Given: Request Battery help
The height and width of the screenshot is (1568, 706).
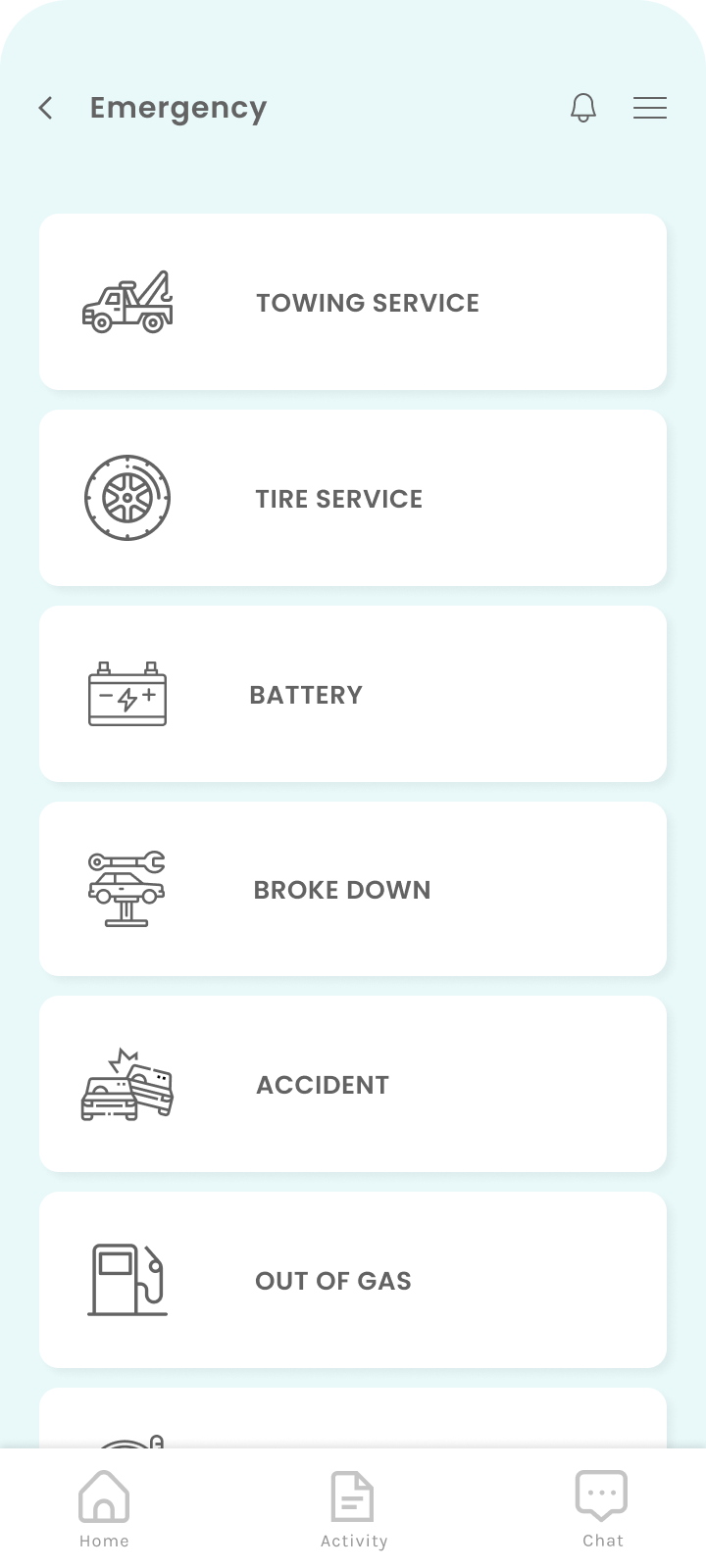Looking at the screenshot, I should pyautogui.click(x=353, y=694).
